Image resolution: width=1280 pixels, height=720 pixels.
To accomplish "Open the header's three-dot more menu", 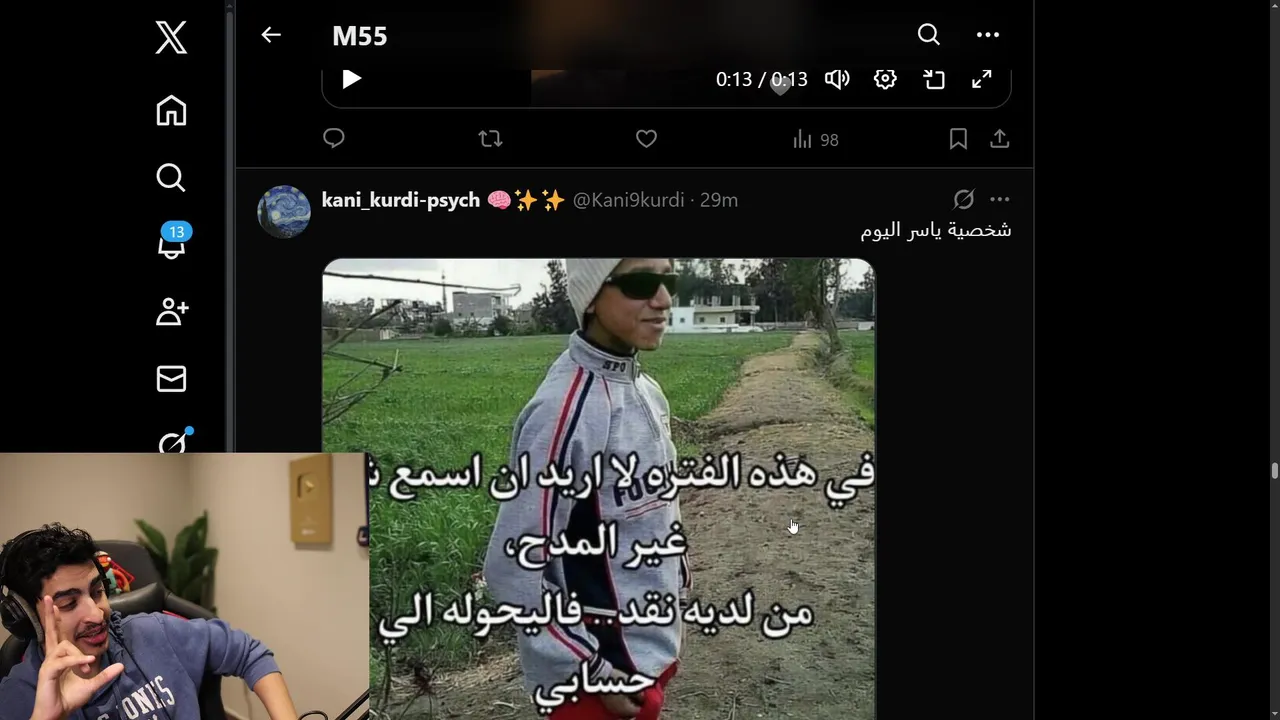I will (987, 35).
